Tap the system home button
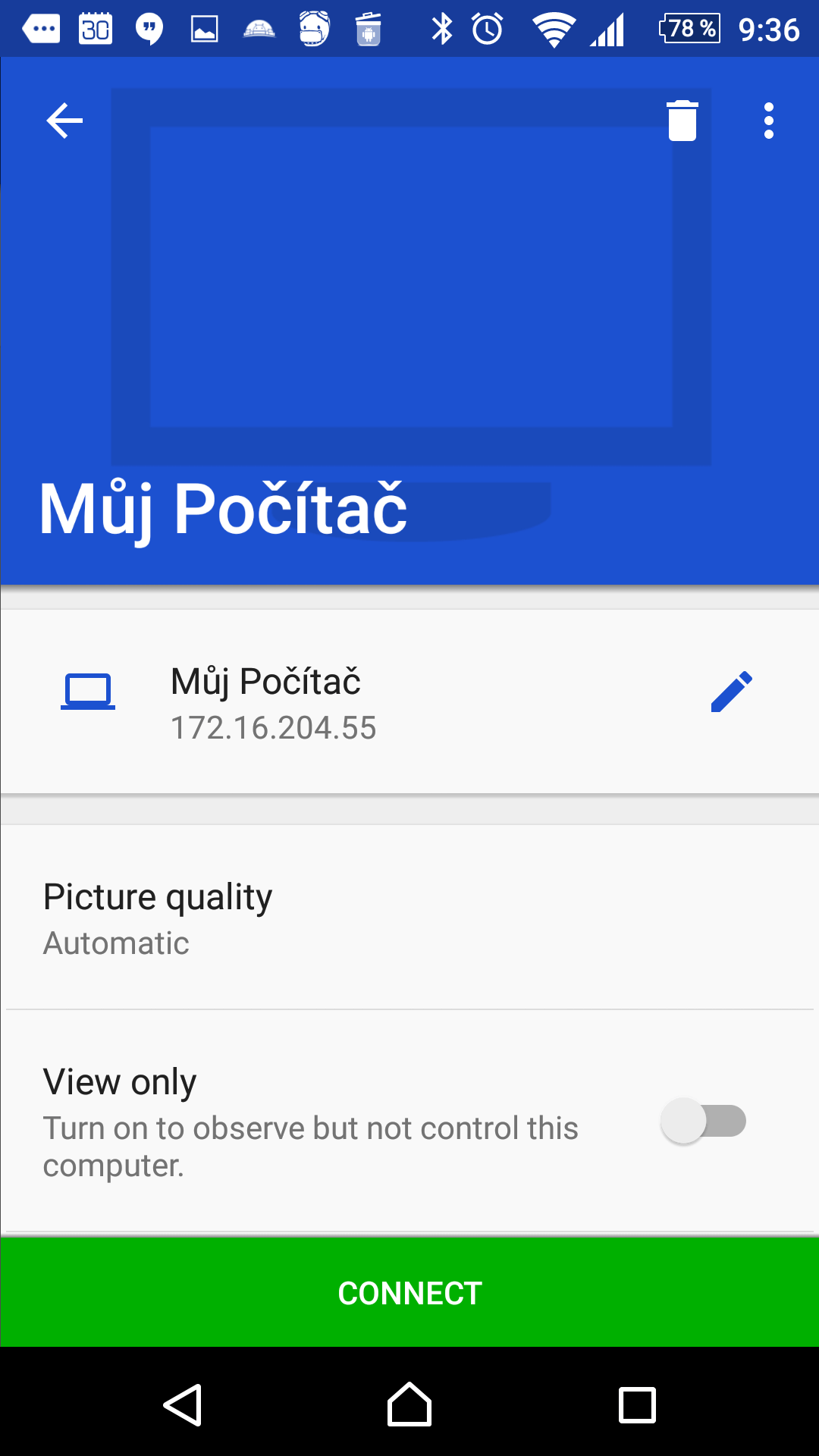Image resolution: width=819 pixels, height=1456 pixels. click(409, 1404)
